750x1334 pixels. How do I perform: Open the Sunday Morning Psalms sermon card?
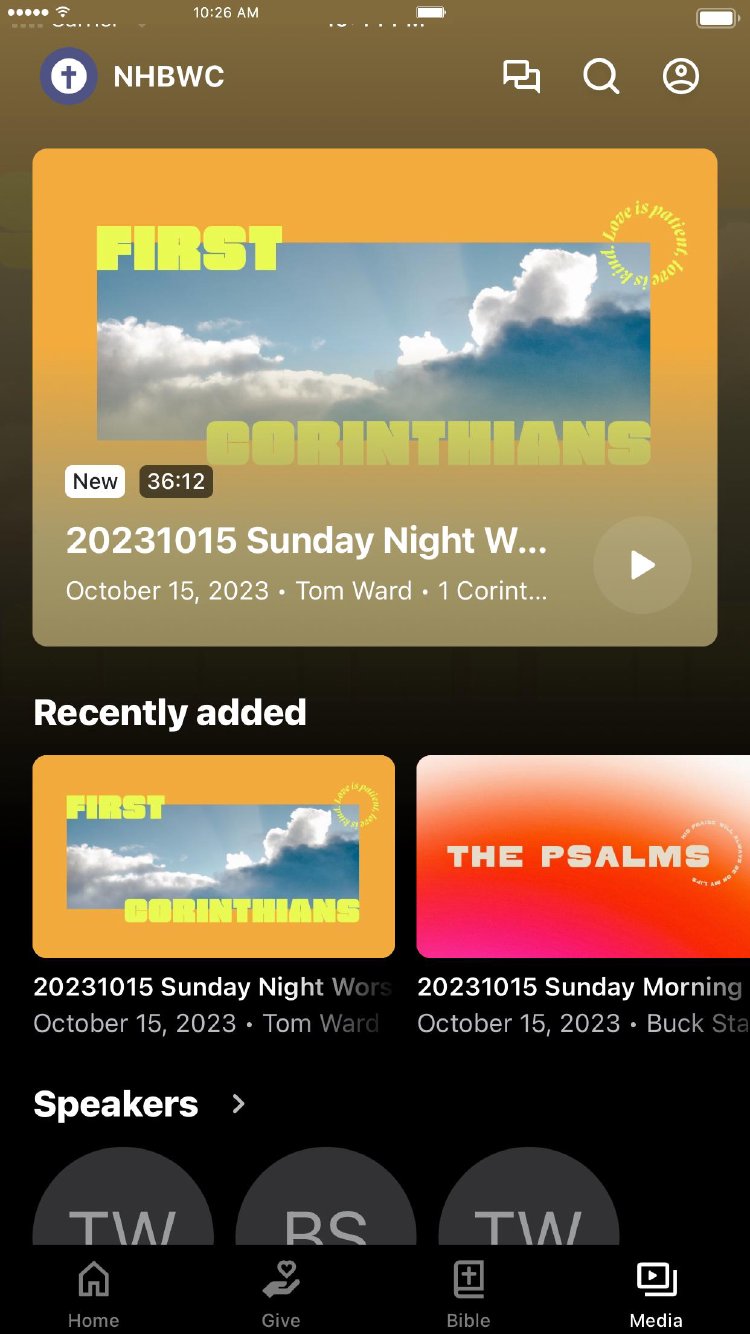tap(582, 856)
